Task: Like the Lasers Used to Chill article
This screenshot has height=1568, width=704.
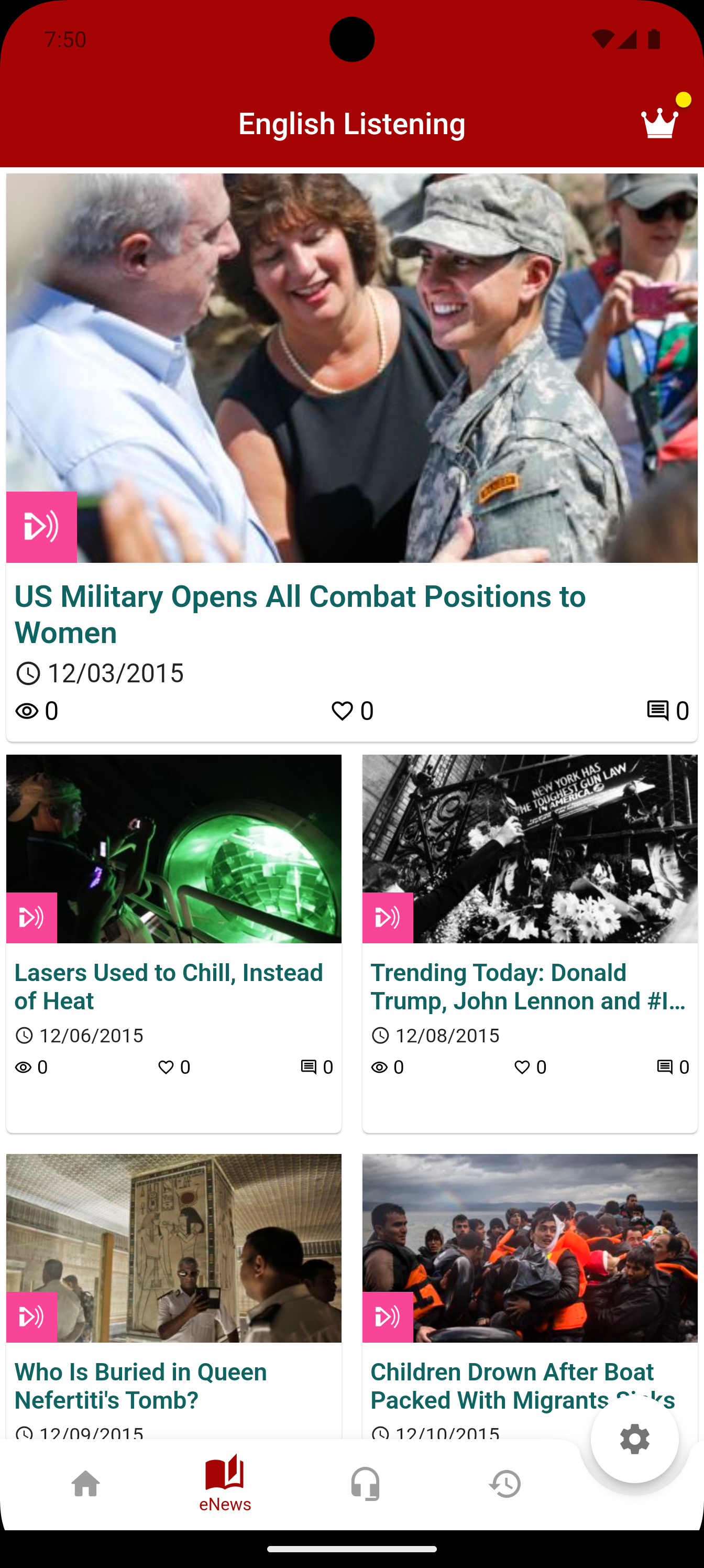Action: click(166, 1067)
